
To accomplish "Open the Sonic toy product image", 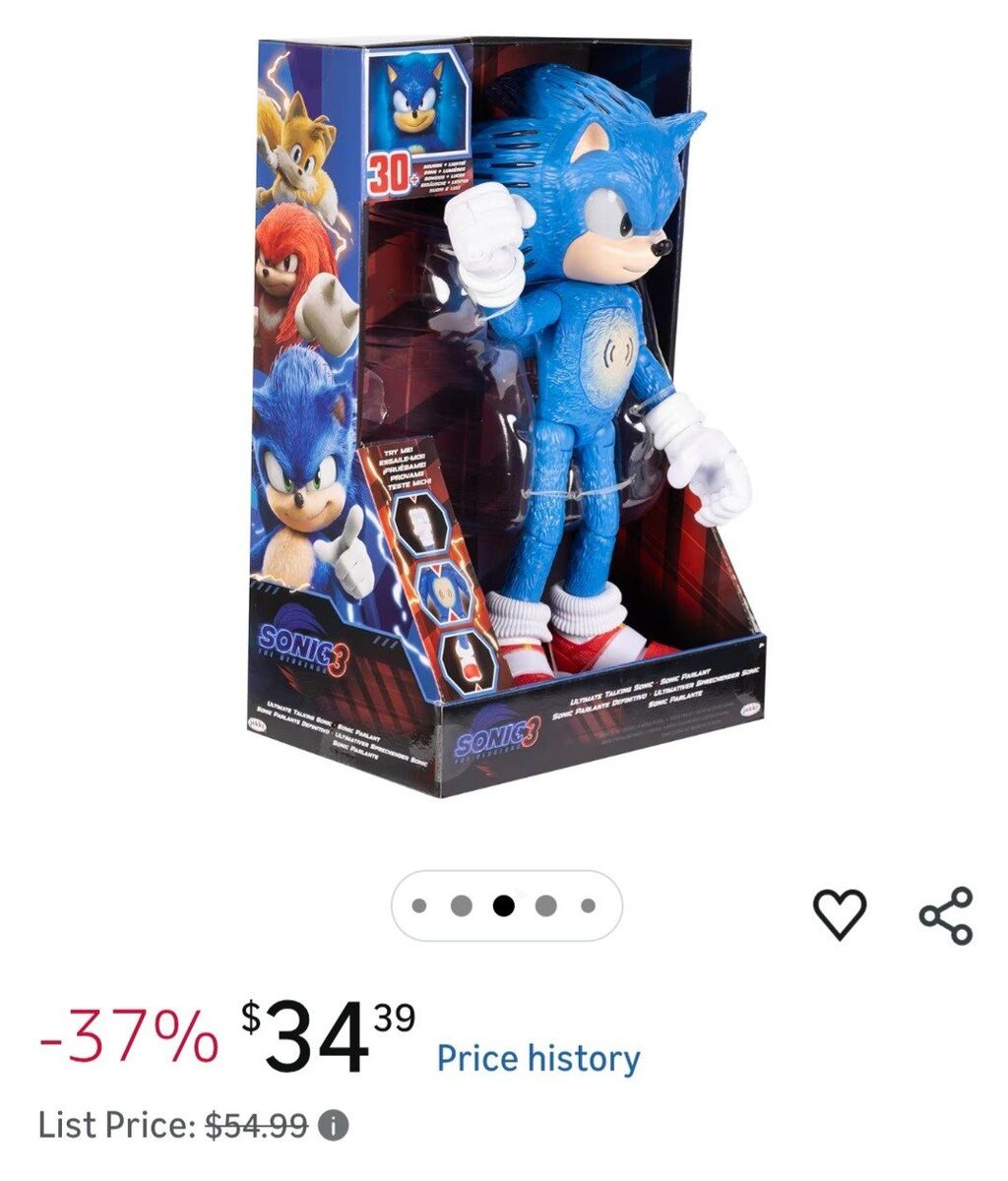I will click(502, 413).
